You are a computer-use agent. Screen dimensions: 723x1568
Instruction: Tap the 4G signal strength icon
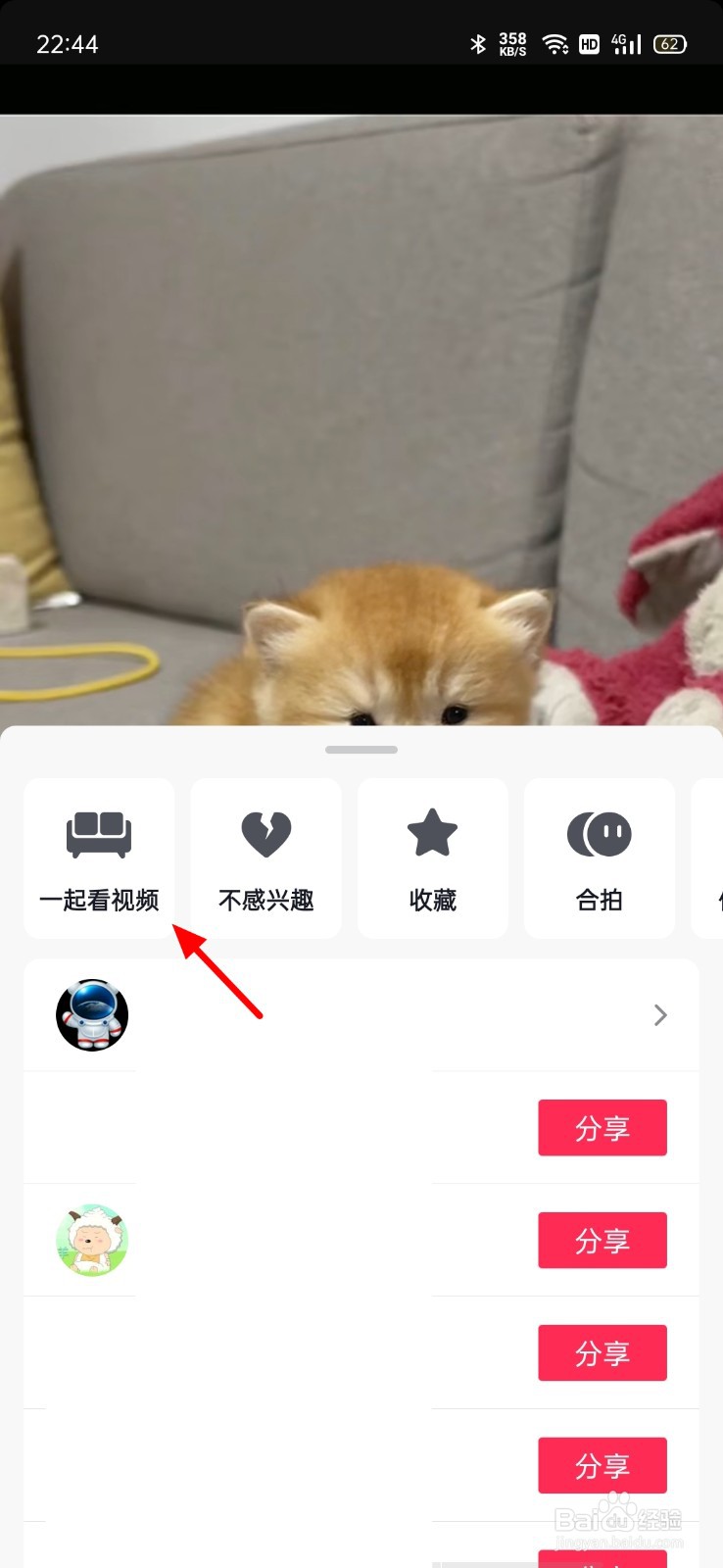[x=627, y=44]
